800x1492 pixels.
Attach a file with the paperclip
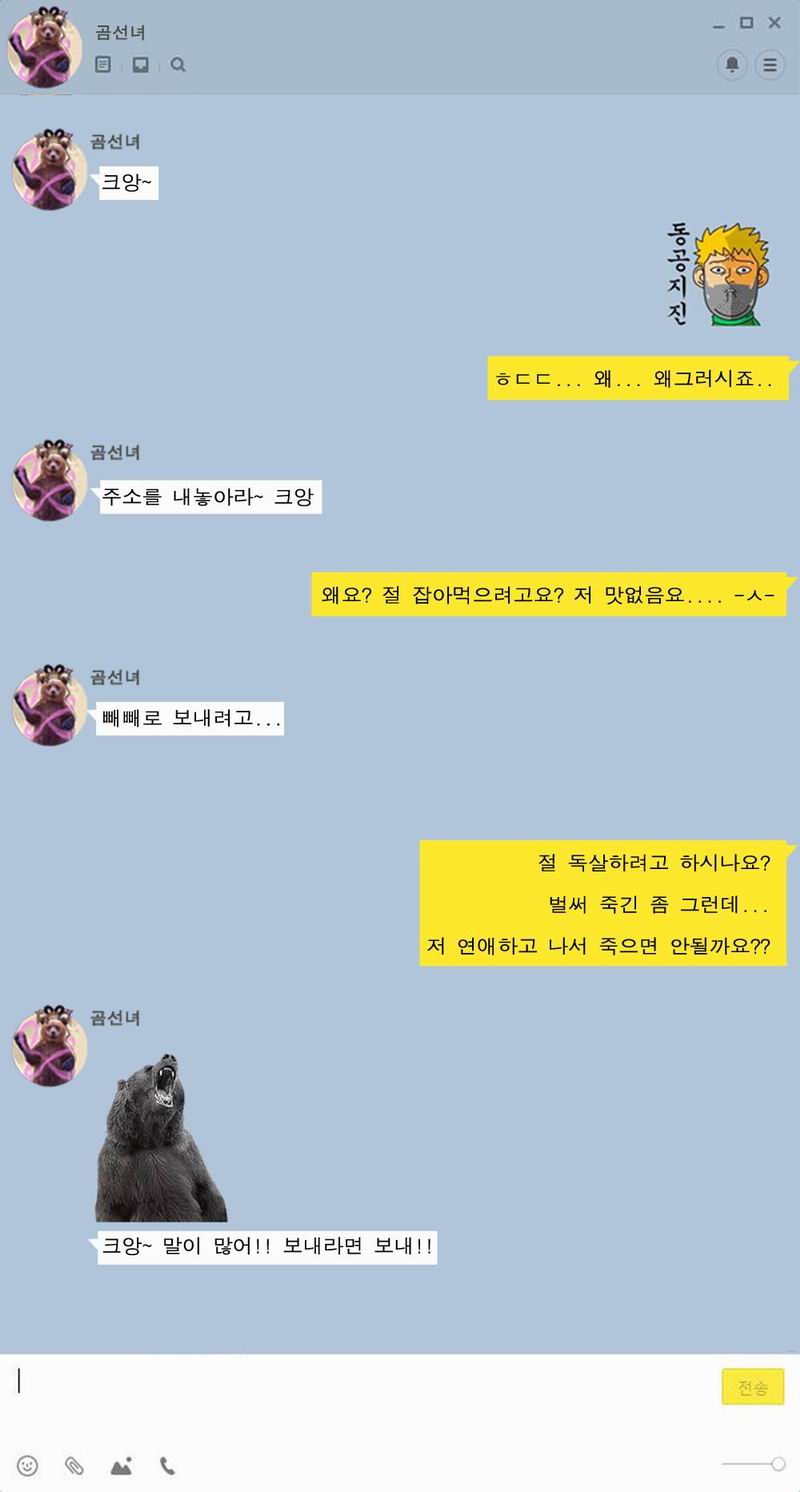[x=74, y=1466]
